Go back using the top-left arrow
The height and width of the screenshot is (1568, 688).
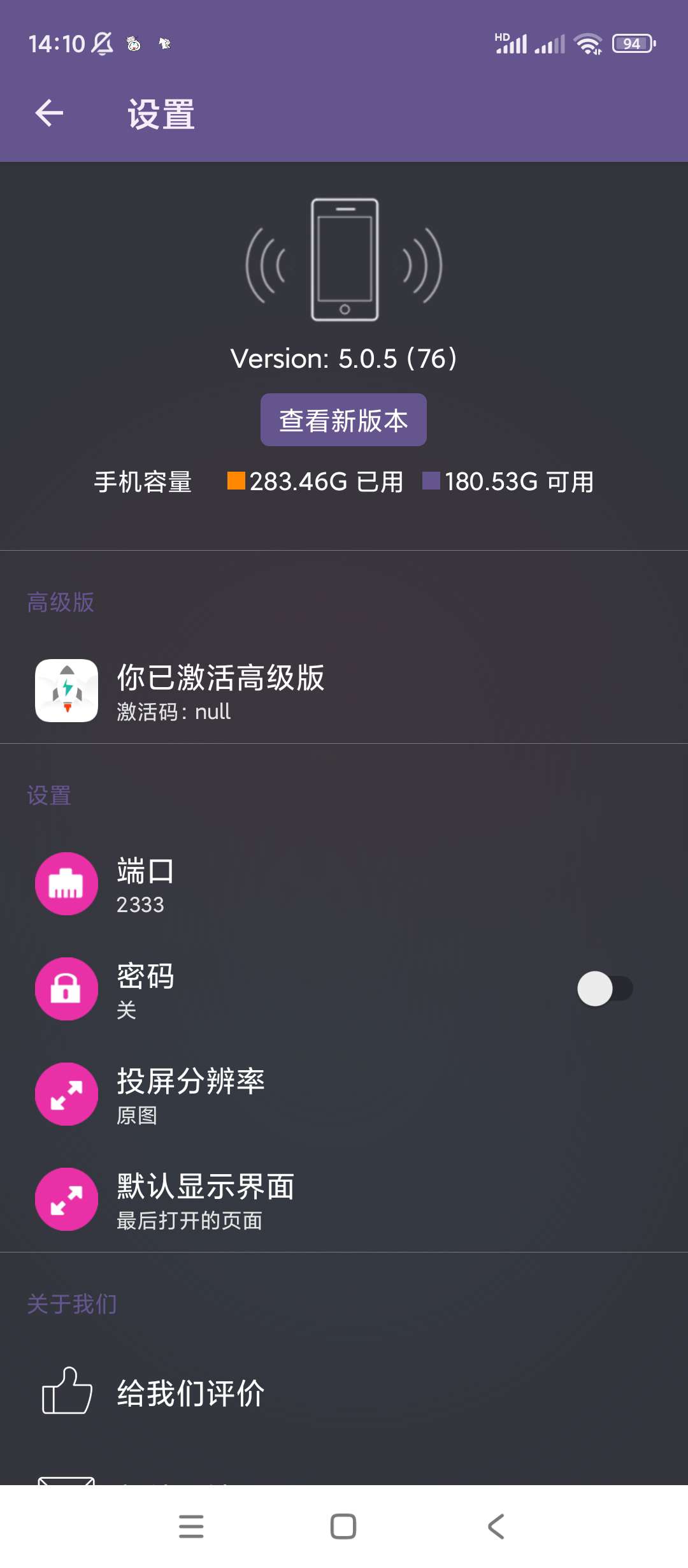(49, 113)
